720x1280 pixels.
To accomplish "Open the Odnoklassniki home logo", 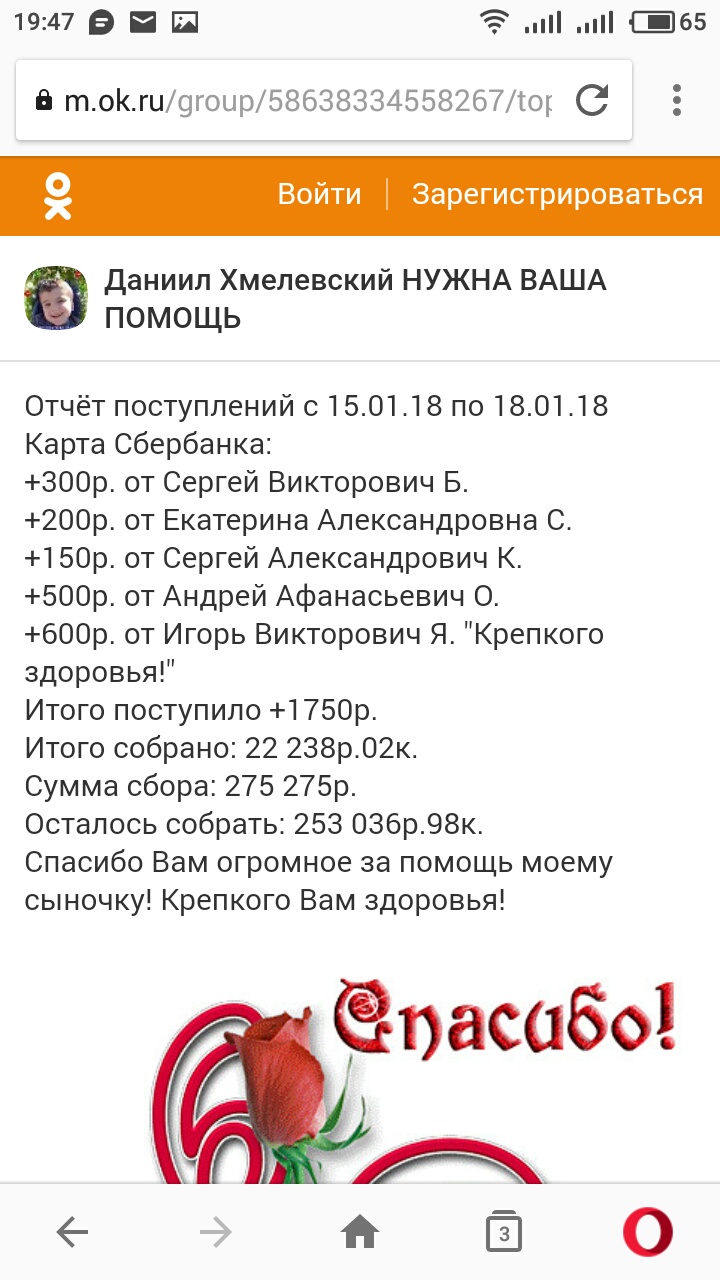I will coord(58,195).
